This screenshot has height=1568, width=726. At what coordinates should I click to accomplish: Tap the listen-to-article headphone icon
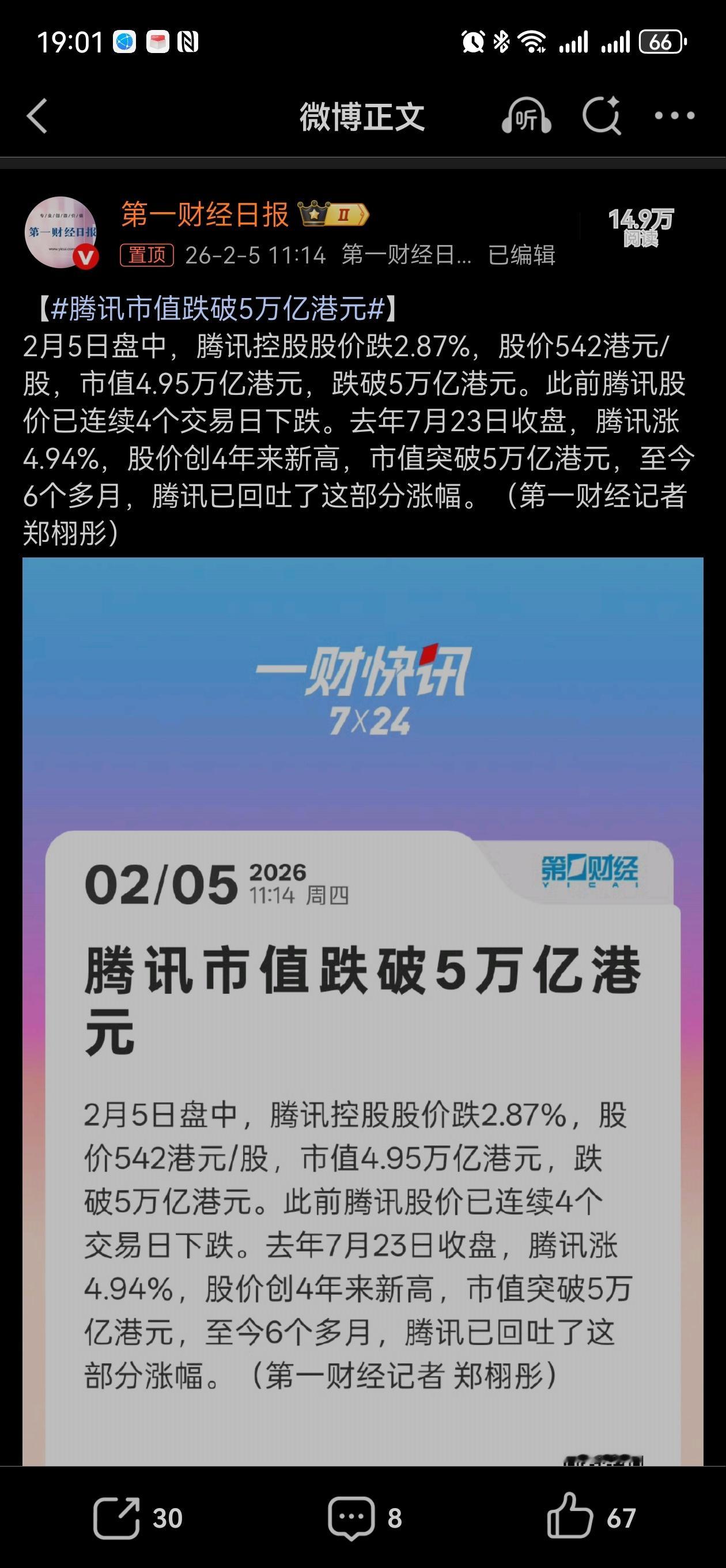point(527,116)
